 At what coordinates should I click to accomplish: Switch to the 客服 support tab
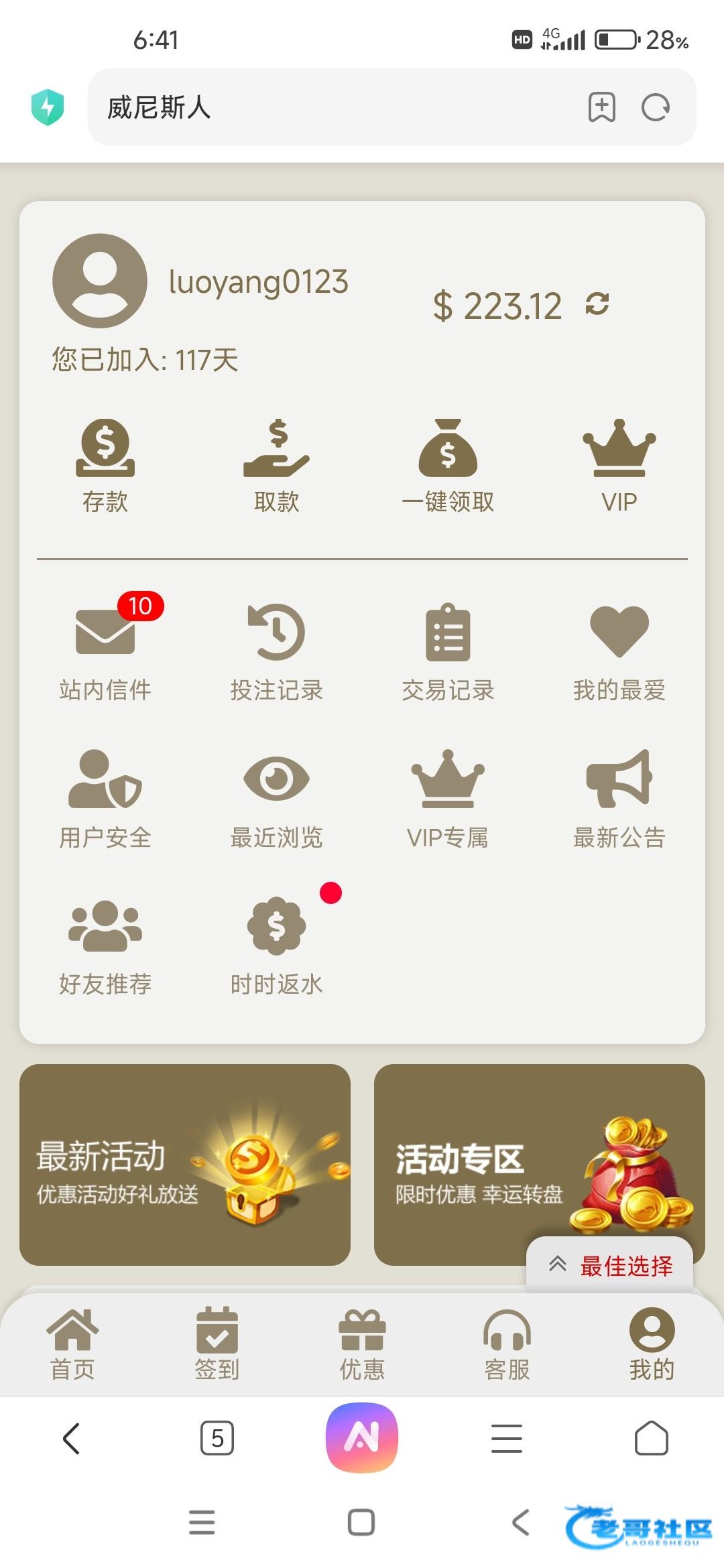point(507,1344)
